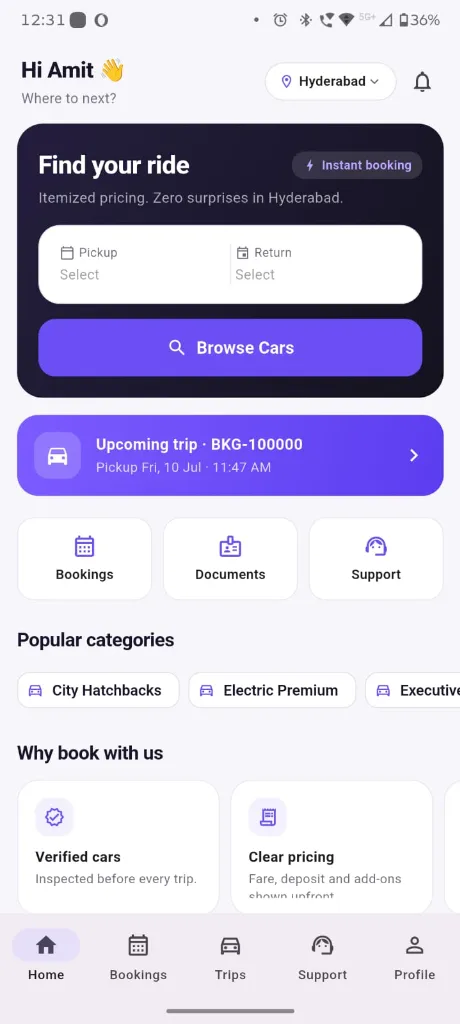460x1024 pixels.
Task: Tap the Instant booking chip
Action: pos(357,165)
